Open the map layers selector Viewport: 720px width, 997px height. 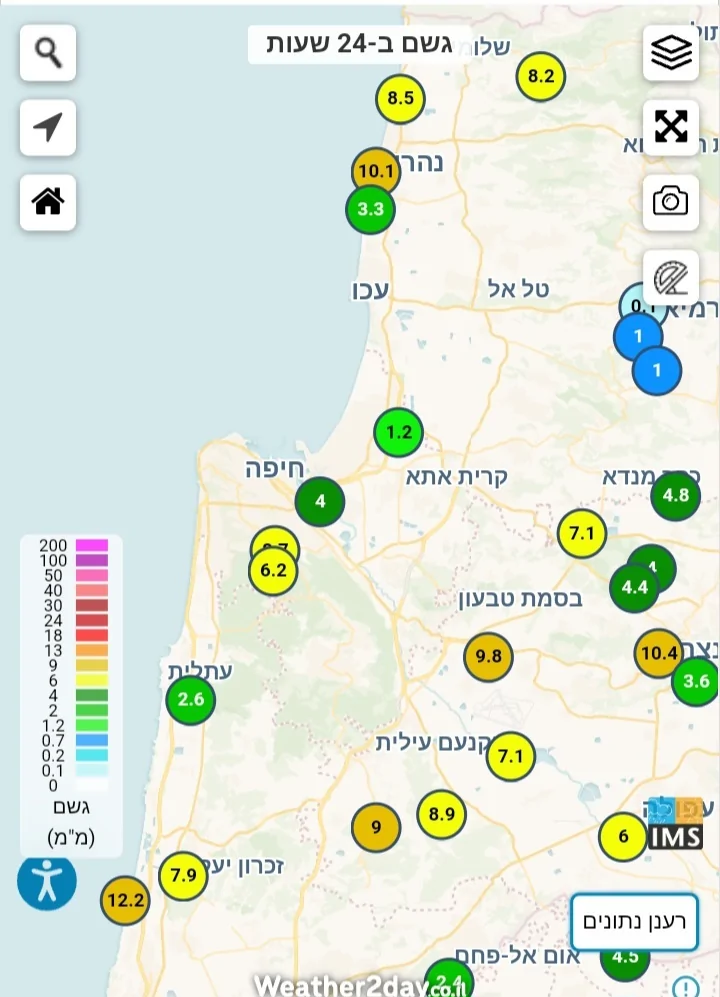click(671, 53)
